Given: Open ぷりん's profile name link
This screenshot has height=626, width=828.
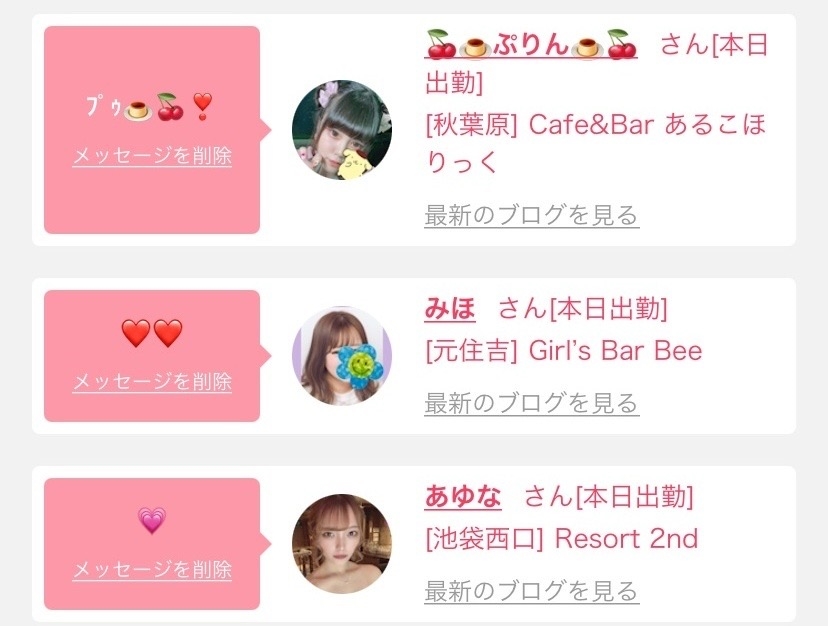Looking at the screenshot, I should pos(531,45).
